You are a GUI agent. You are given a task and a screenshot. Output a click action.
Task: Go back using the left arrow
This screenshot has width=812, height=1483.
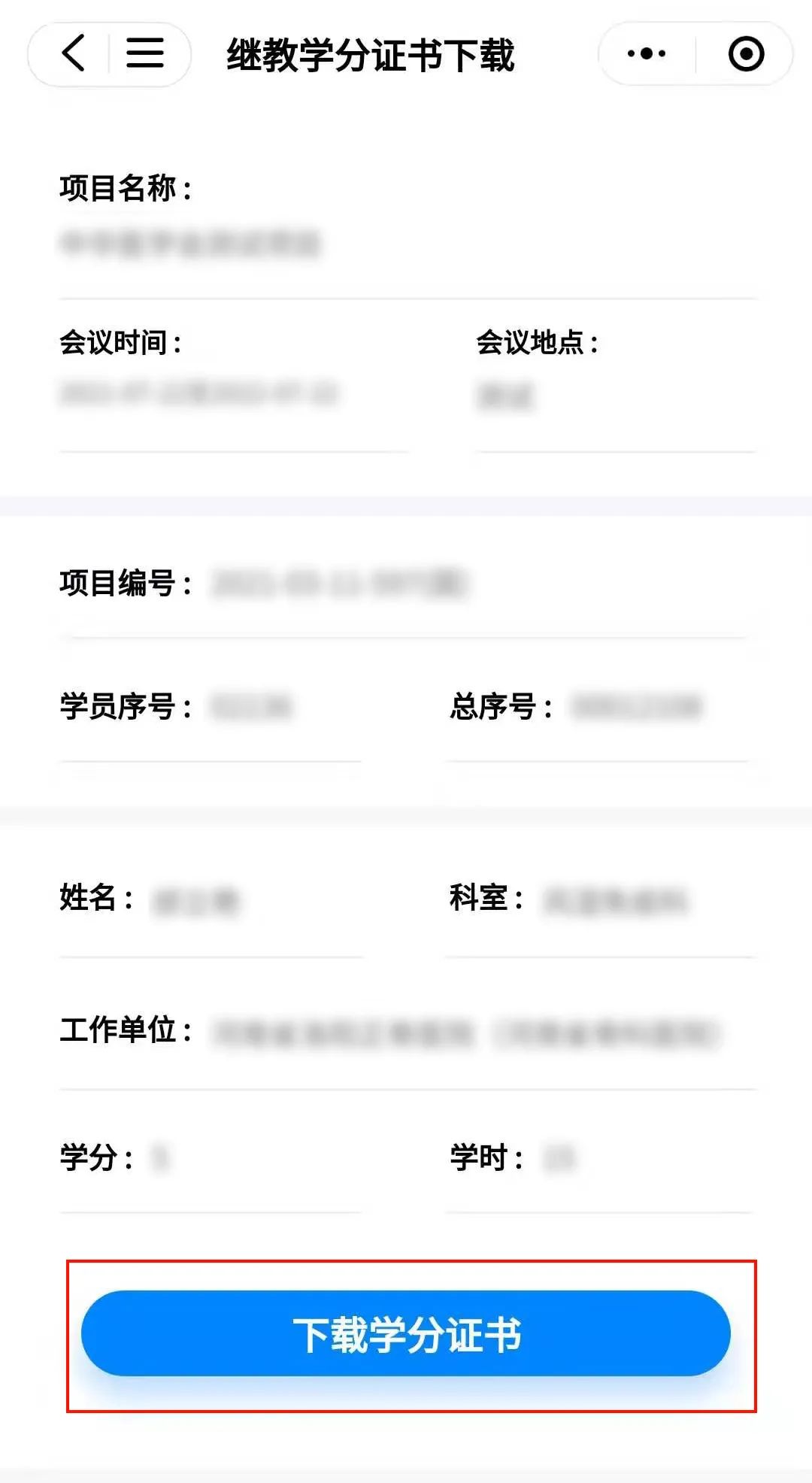pyautogui.click(x=74, y=53)
